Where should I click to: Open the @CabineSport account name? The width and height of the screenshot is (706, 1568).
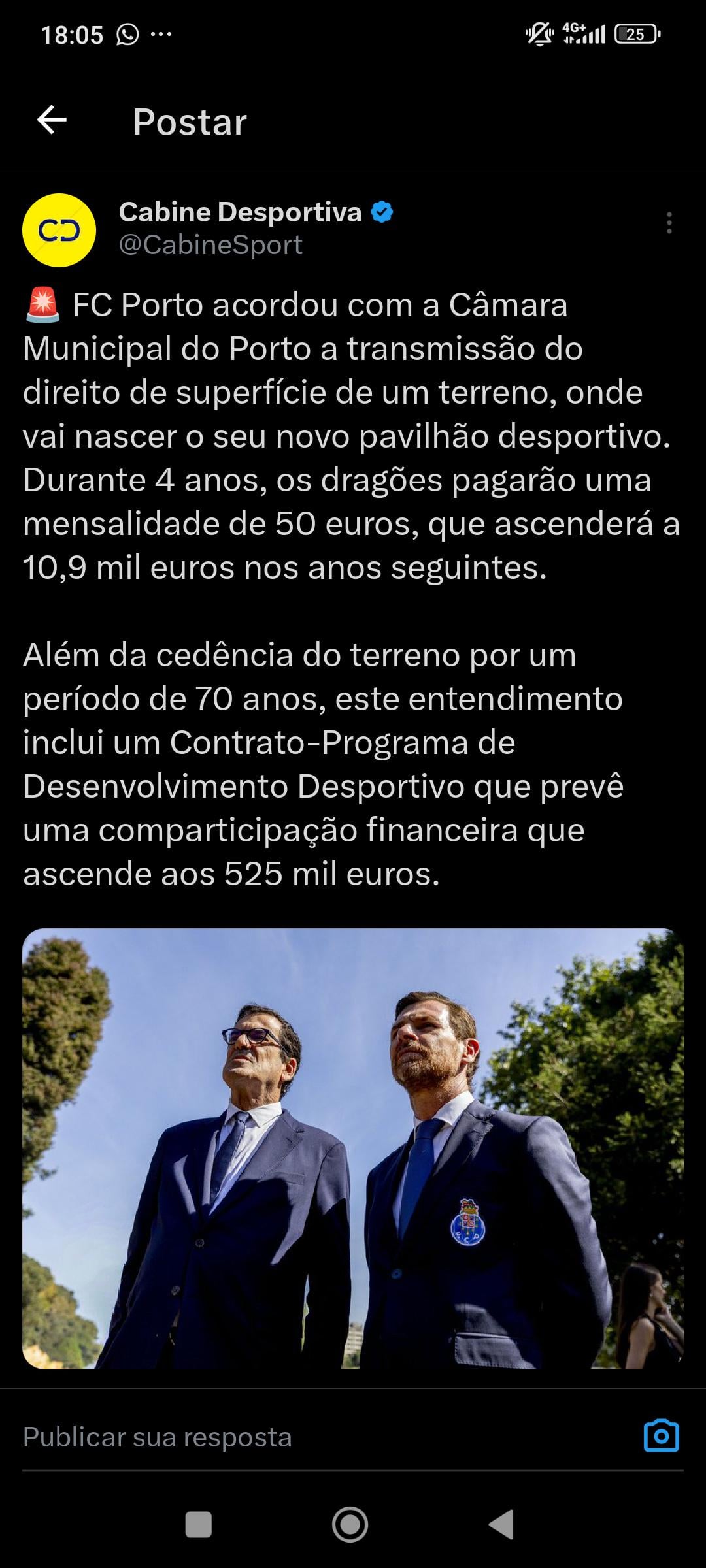(x=210, y=245)
